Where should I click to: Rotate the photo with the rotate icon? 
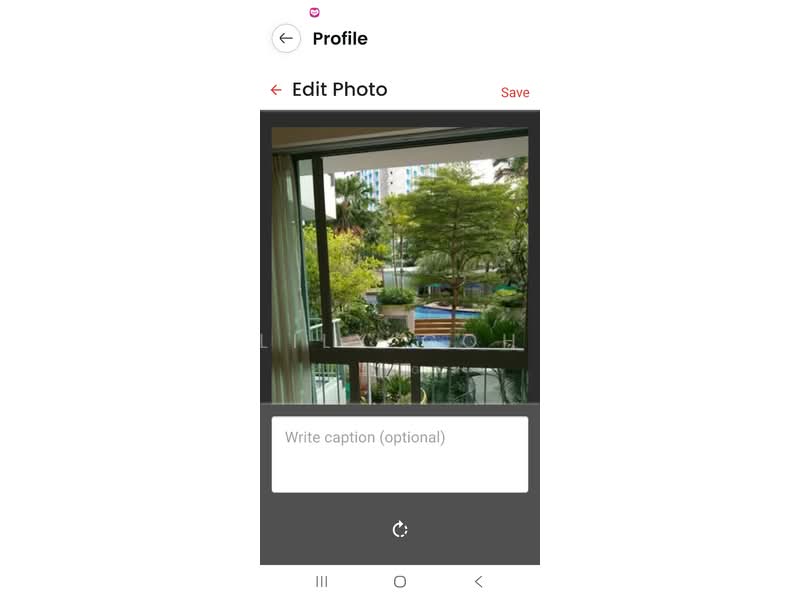pyautogui.click(x=400, y=529)
